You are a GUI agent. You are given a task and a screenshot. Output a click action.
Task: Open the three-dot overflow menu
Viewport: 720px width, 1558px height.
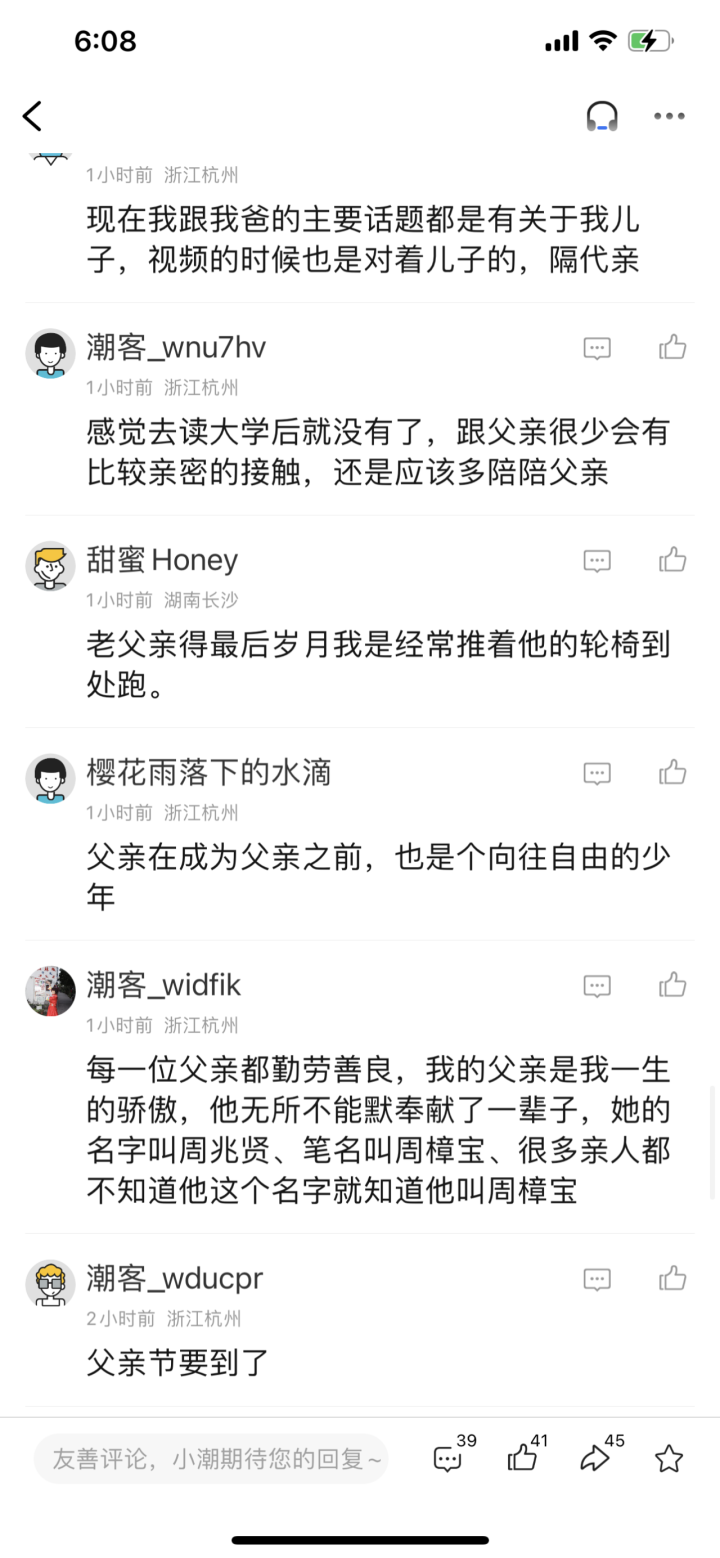point(669,116)
